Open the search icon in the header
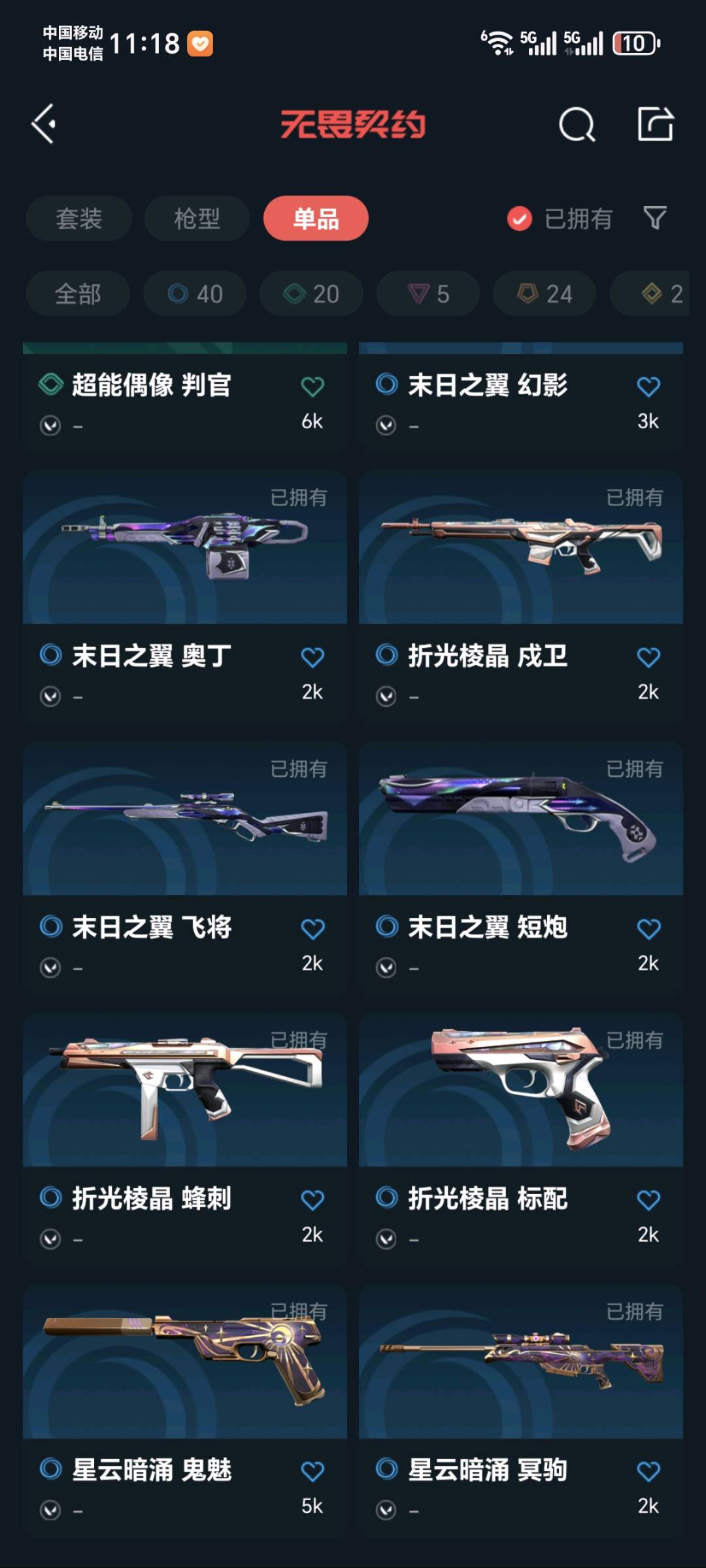The image size is (706, 1568). coord(577,124)
